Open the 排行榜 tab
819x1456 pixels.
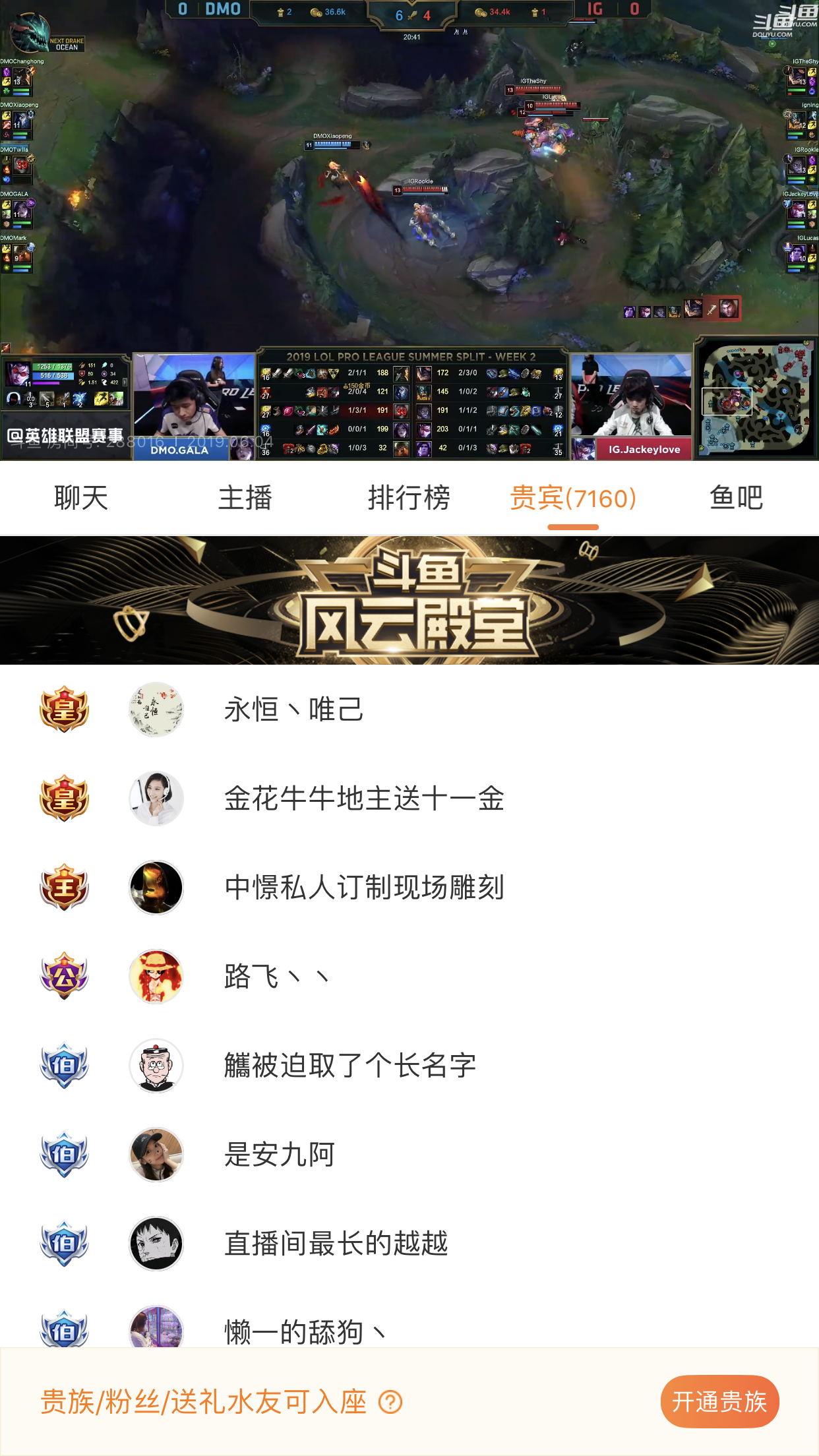[x=409, y=498]
